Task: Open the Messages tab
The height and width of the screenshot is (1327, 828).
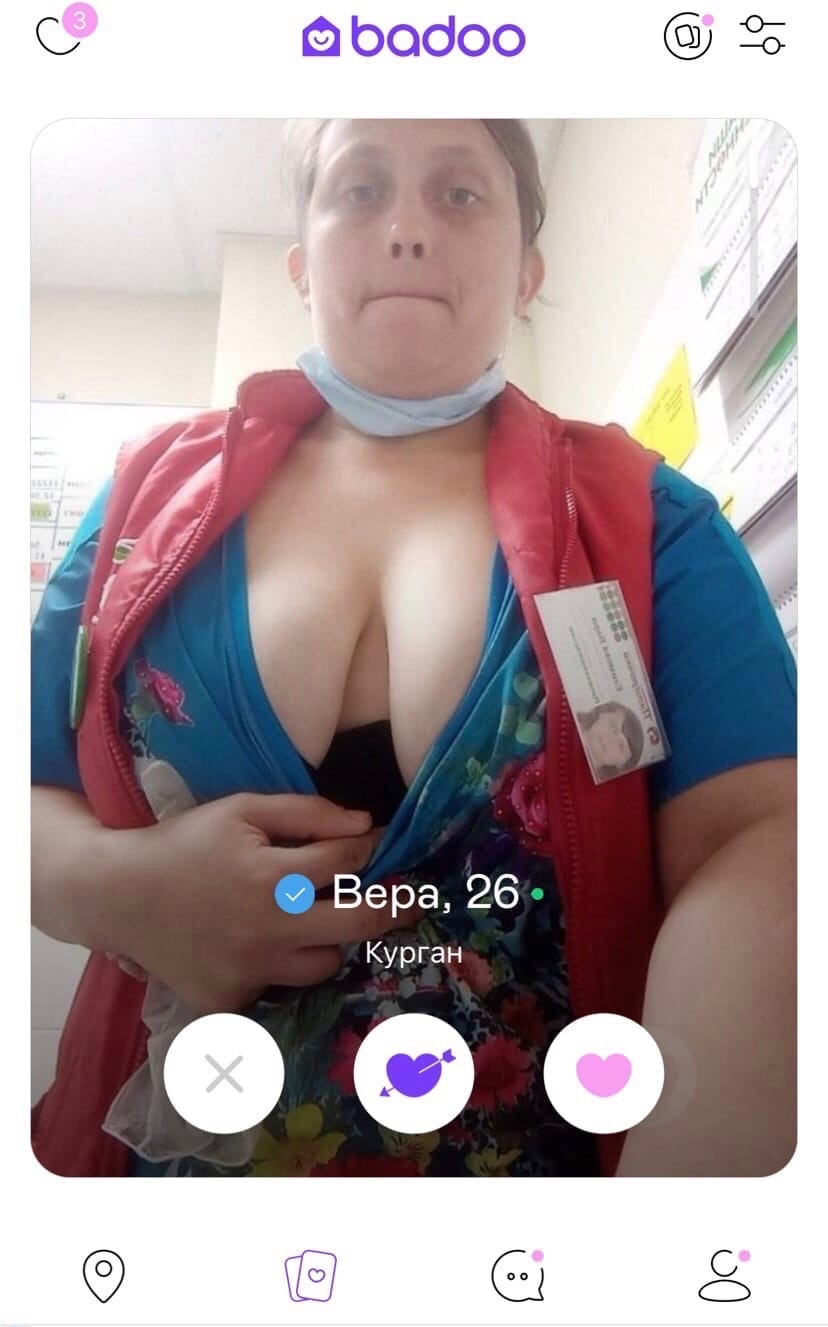Action: [x=517, y=1277]
